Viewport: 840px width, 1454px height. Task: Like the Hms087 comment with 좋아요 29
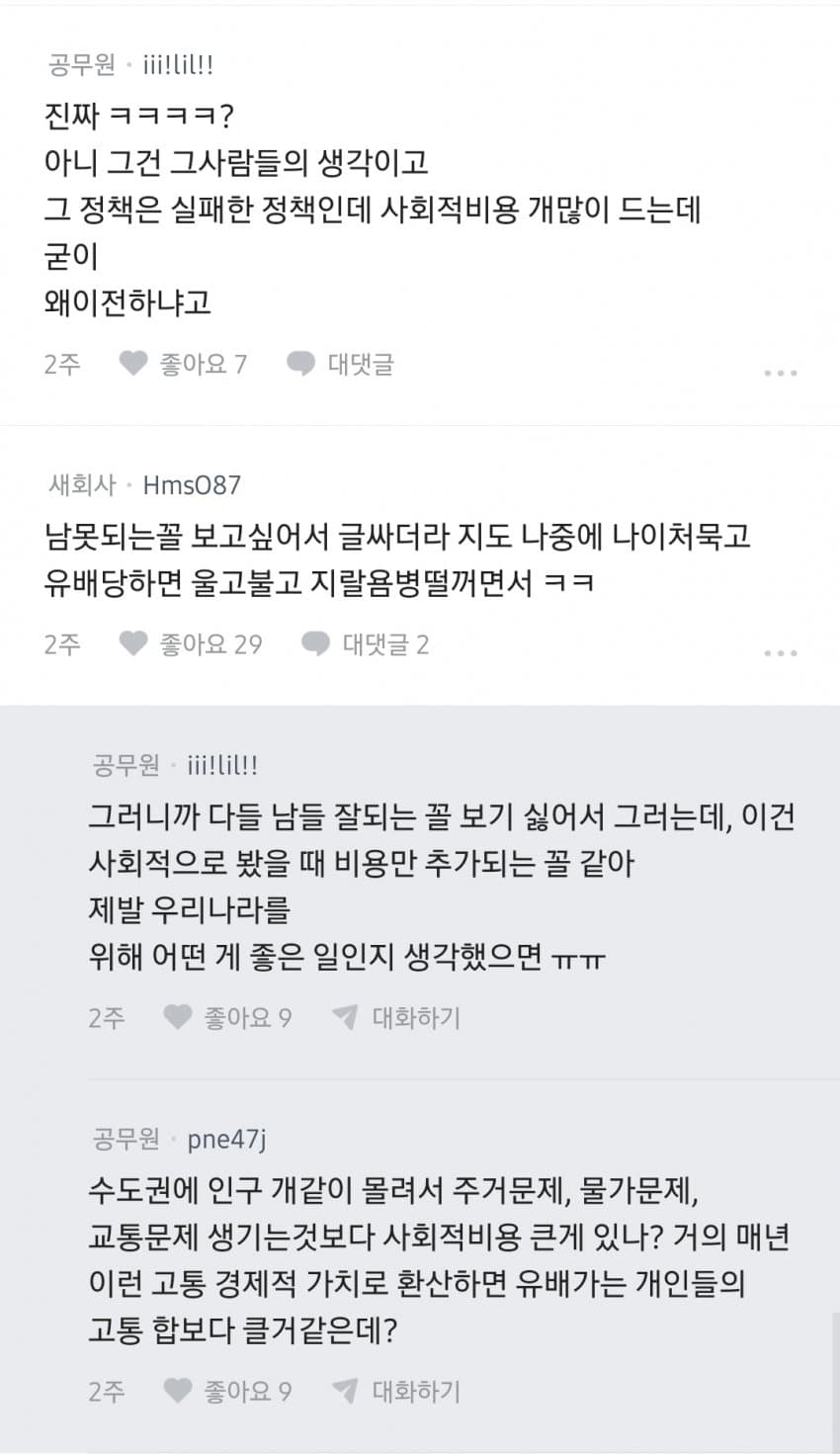[191, 644]
